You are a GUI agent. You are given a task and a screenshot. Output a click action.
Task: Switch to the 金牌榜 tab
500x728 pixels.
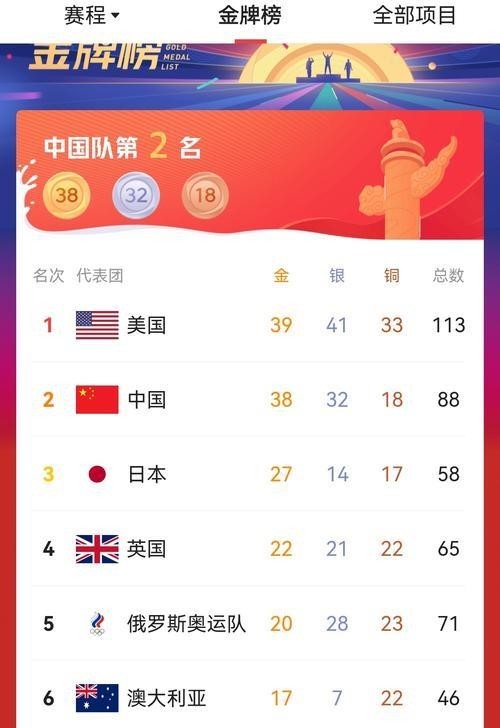(250, 15)
